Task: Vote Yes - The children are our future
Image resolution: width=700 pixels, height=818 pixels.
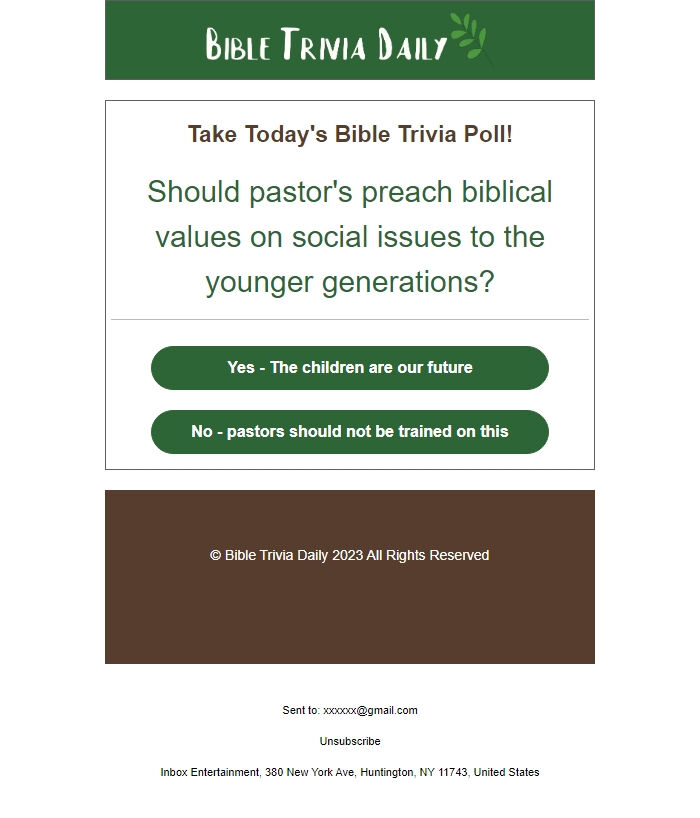Action: click(x=349, y=368)
